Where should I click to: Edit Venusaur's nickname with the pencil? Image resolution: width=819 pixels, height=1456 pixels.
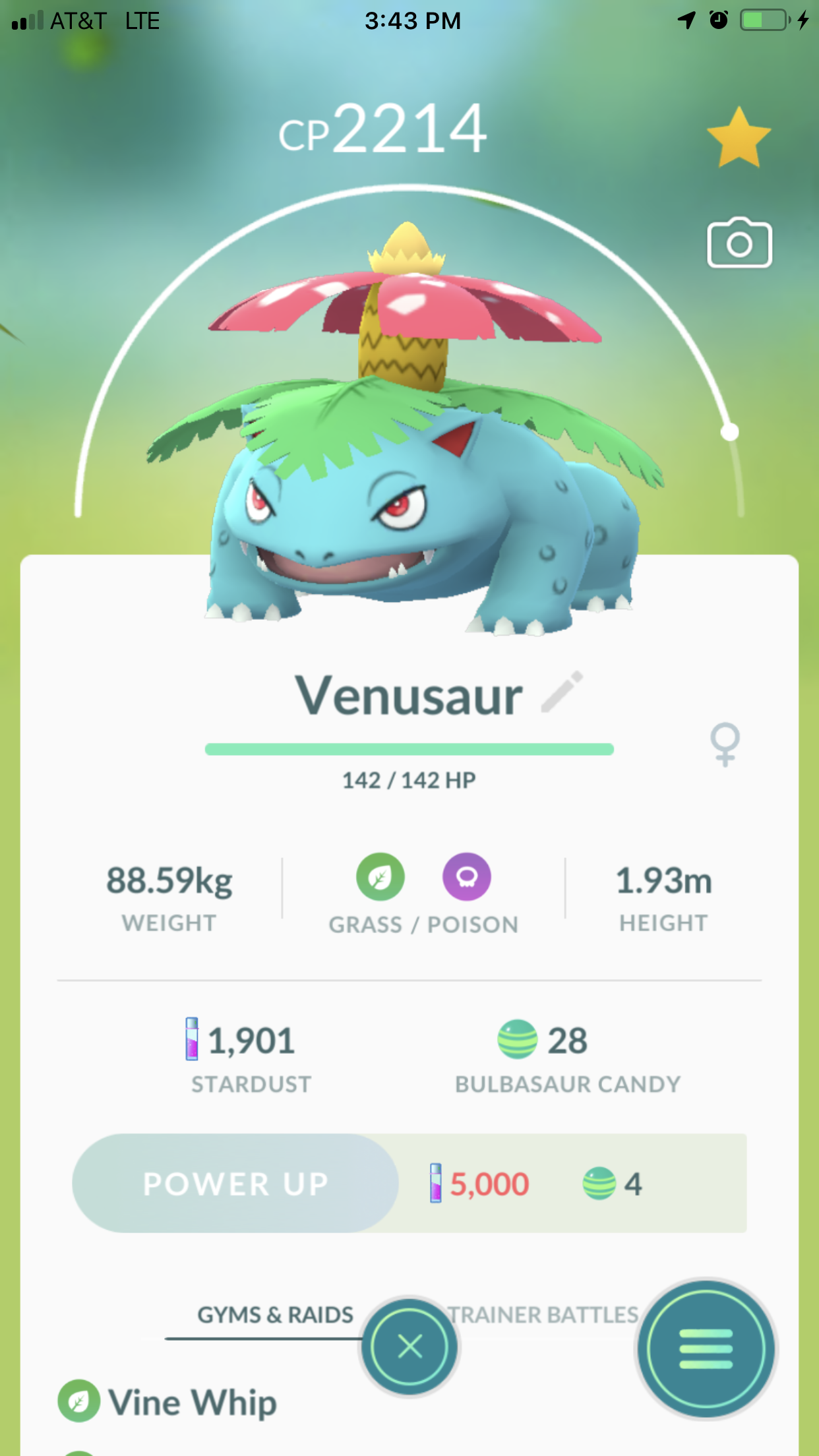click(x=562, y=692)
